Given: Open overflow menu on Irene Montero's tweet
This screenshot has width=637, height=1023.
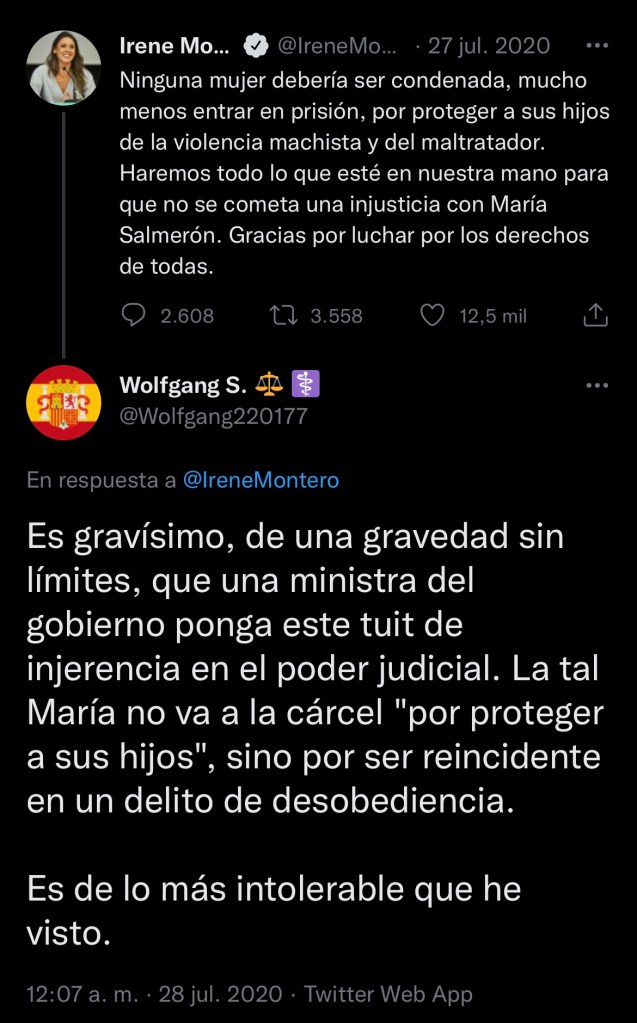Looking at the screenshot, I should pyautogui.click(x=596, y=46).
